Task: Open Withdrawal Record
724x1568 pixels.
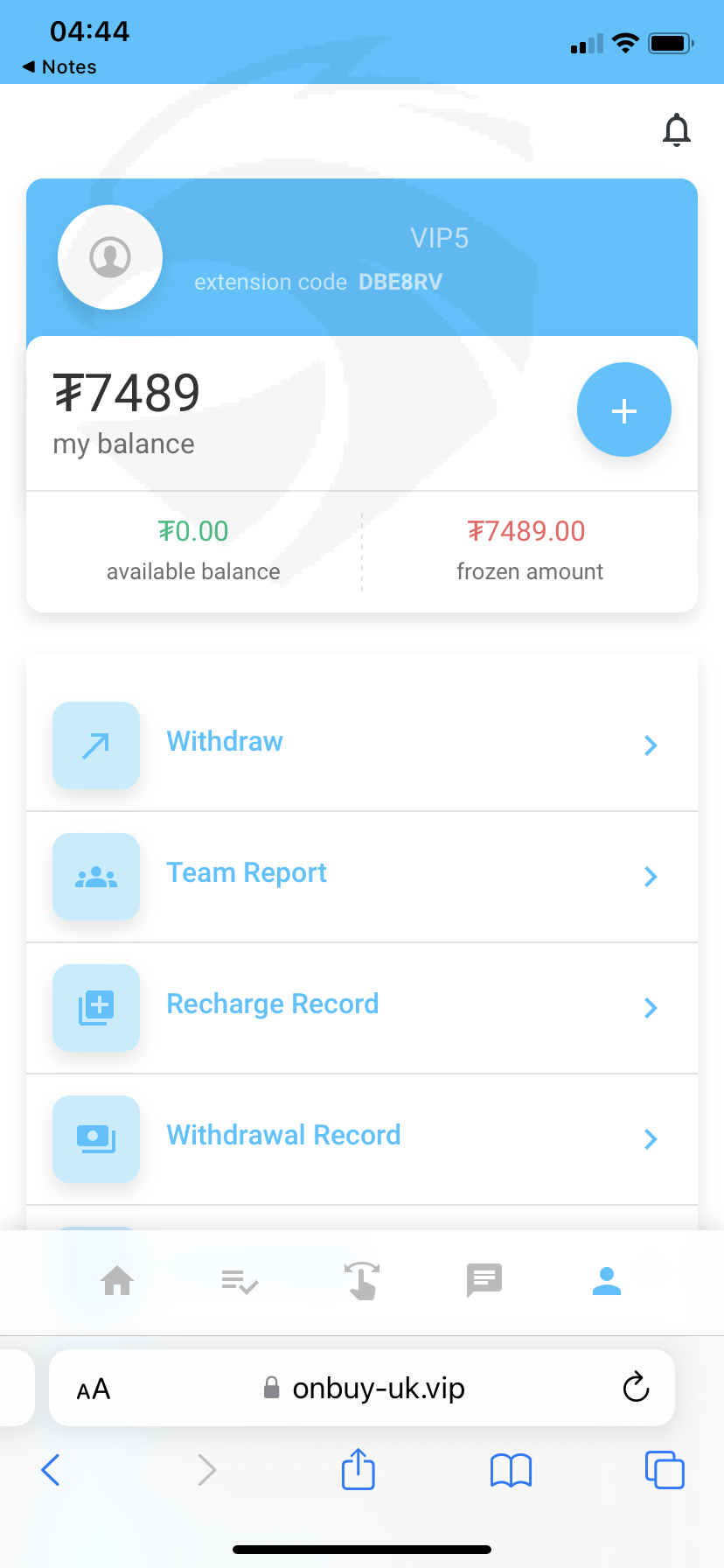Action: [362, 1139]
